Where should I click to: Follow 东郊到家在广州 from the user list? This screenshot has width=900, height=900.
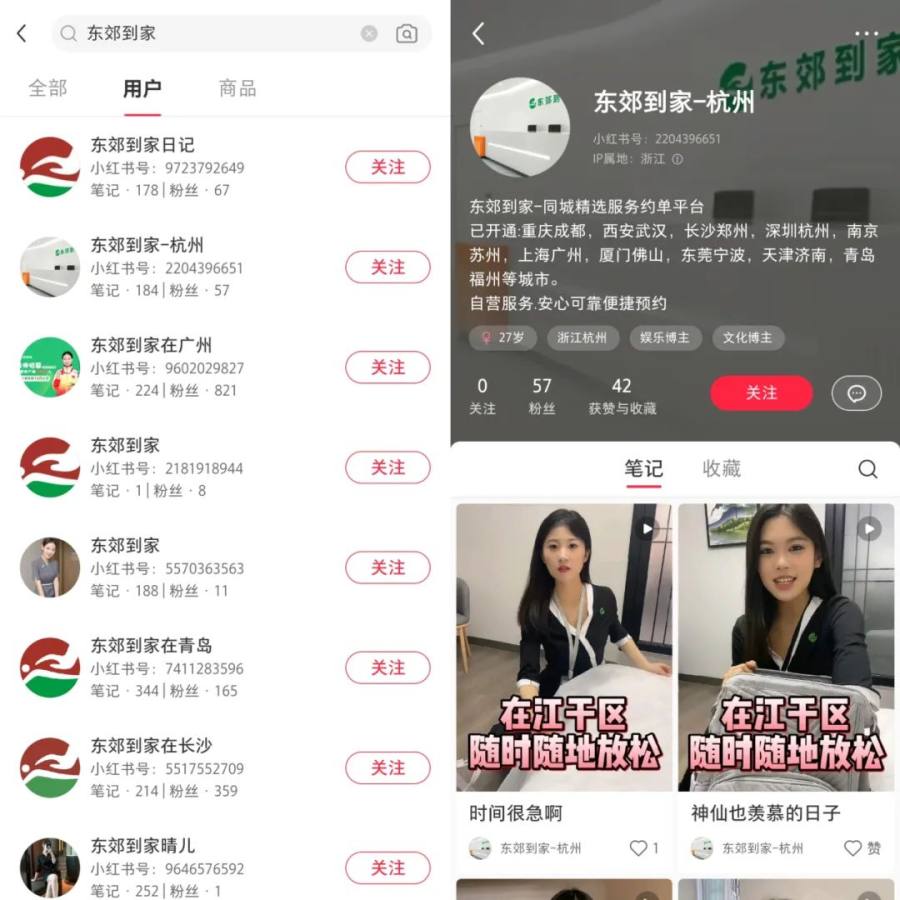pos(387,367)
